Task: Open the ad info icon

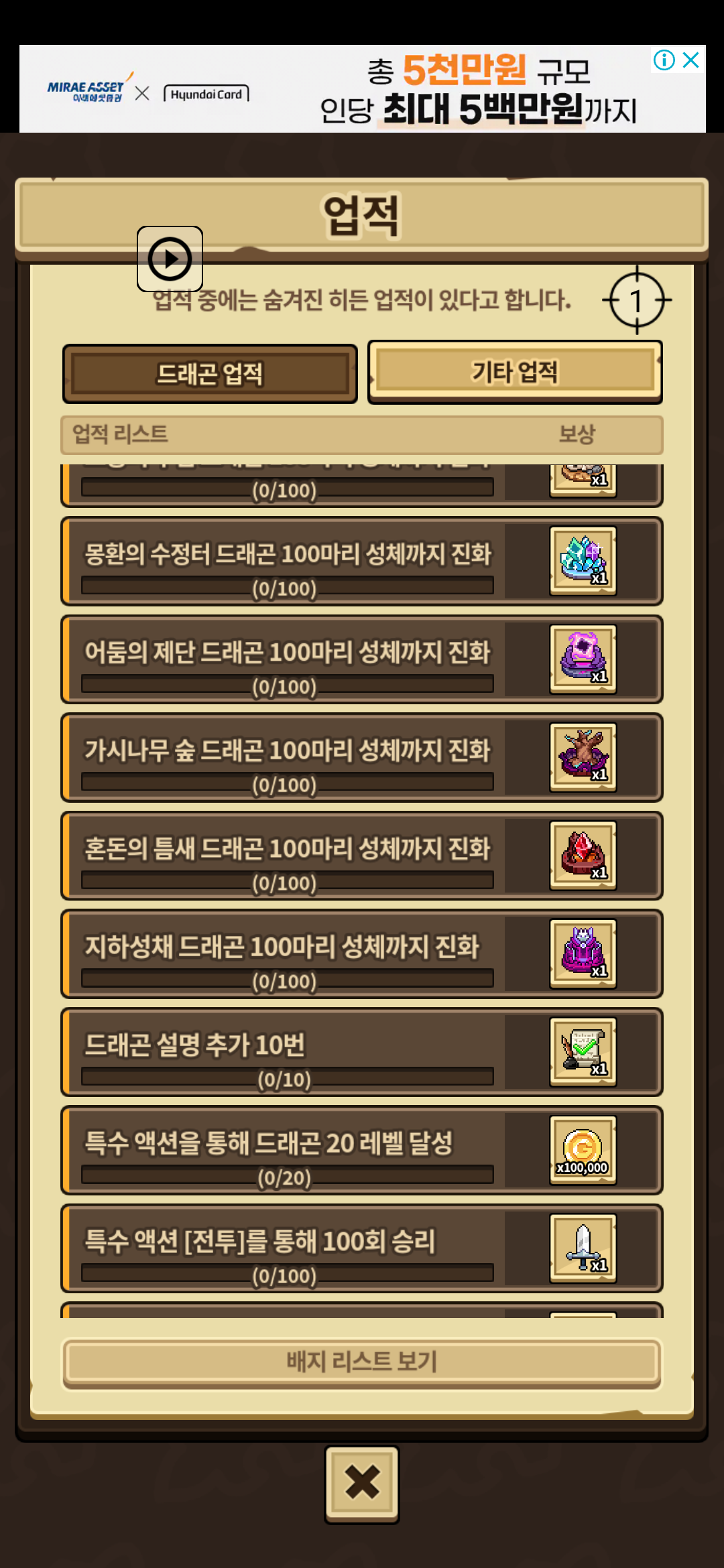Action: [664, 60]
